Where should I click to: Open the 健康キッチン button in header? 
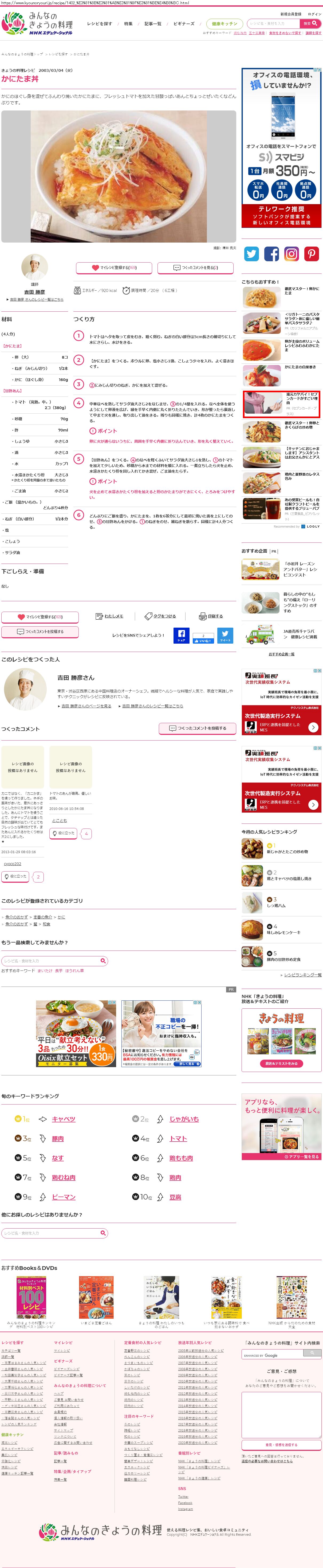(224, 24)
